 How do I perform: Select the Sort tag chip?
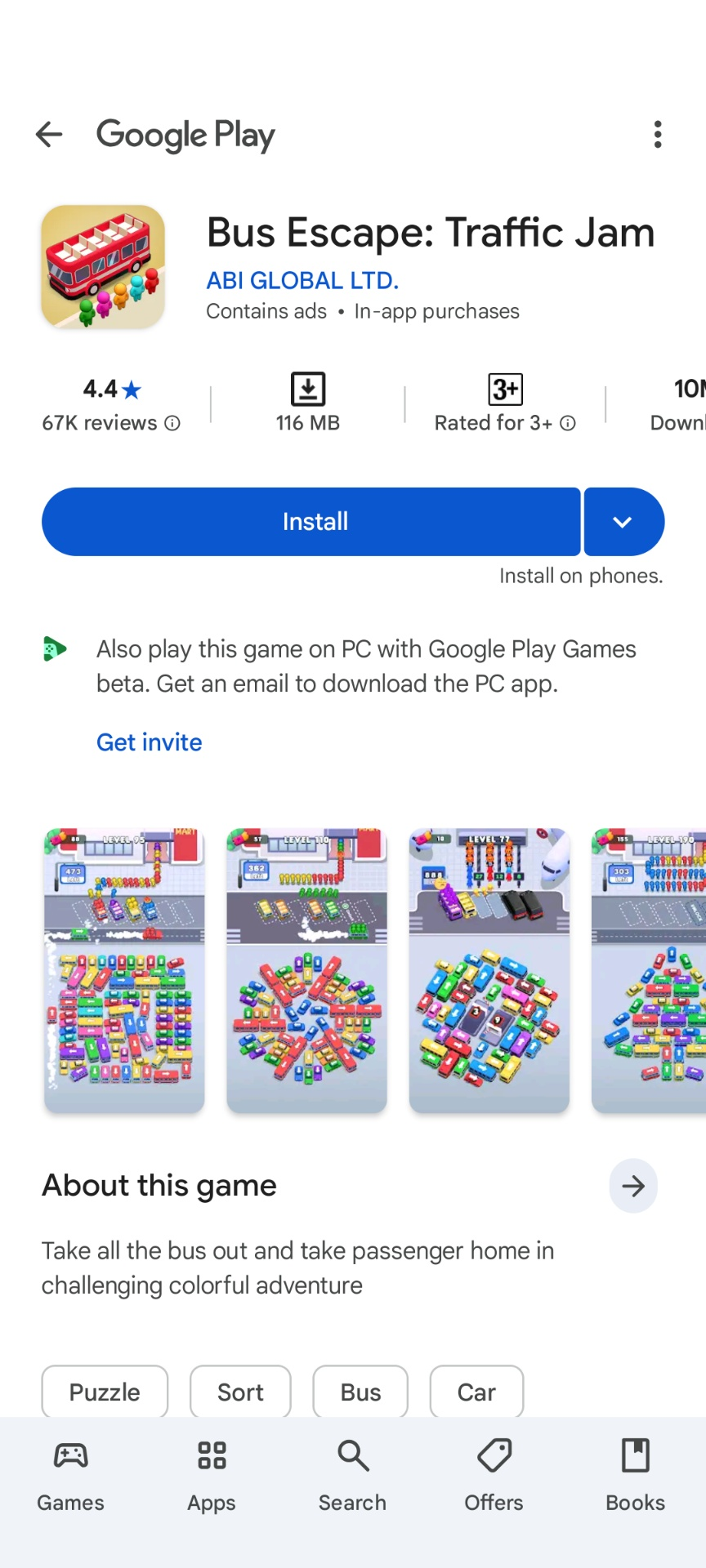(x=240, y=1392)
